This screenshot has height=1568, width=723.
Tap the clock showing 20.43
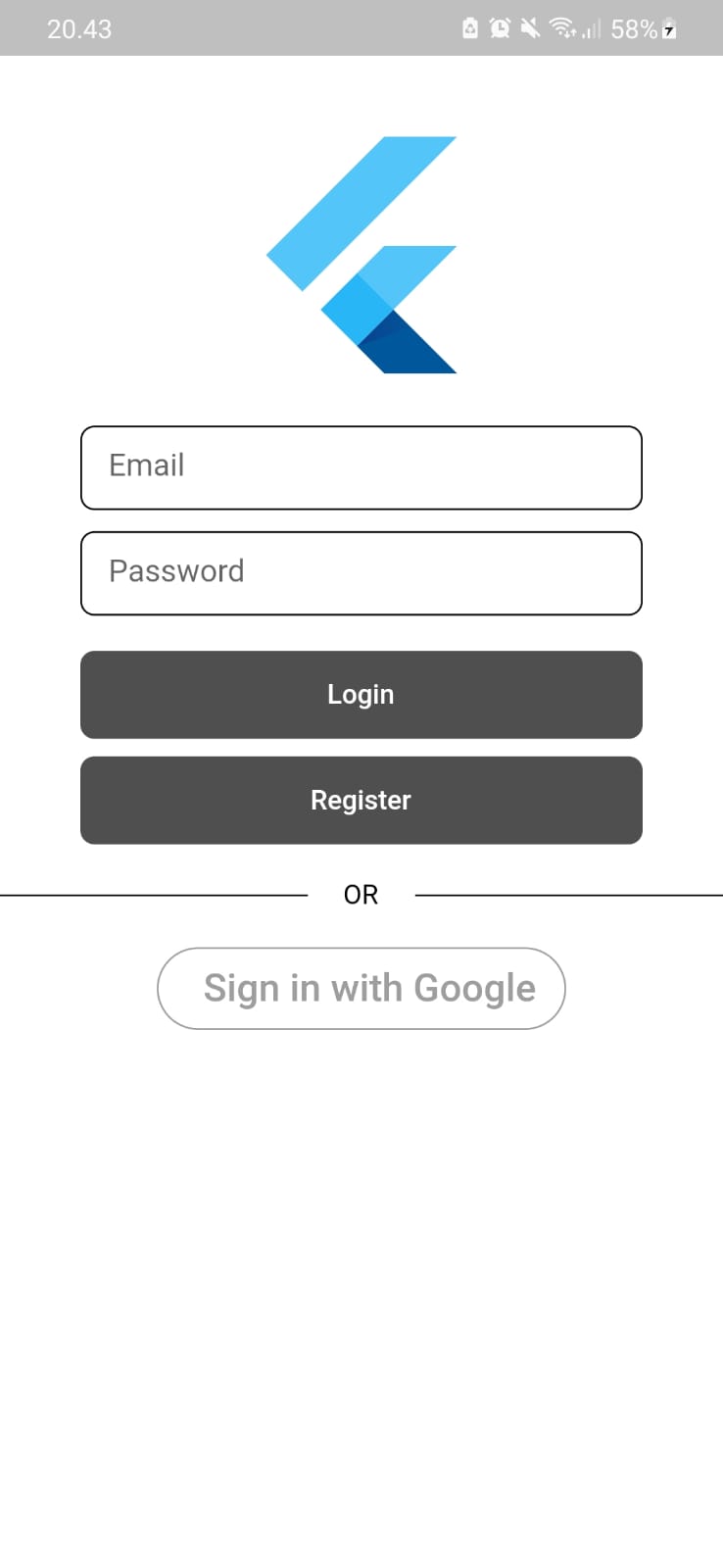(x=78, y=27)
